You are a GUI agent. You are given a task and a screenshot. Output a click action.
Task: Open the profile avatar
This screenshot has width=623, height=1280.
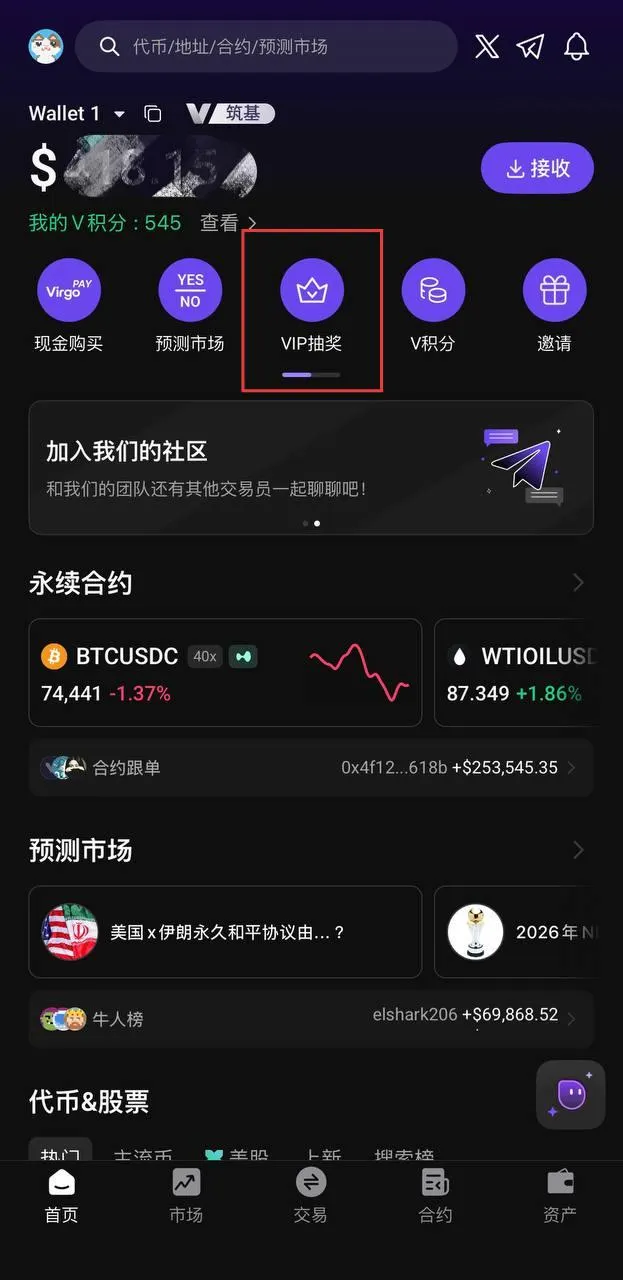tap(46, 46)
